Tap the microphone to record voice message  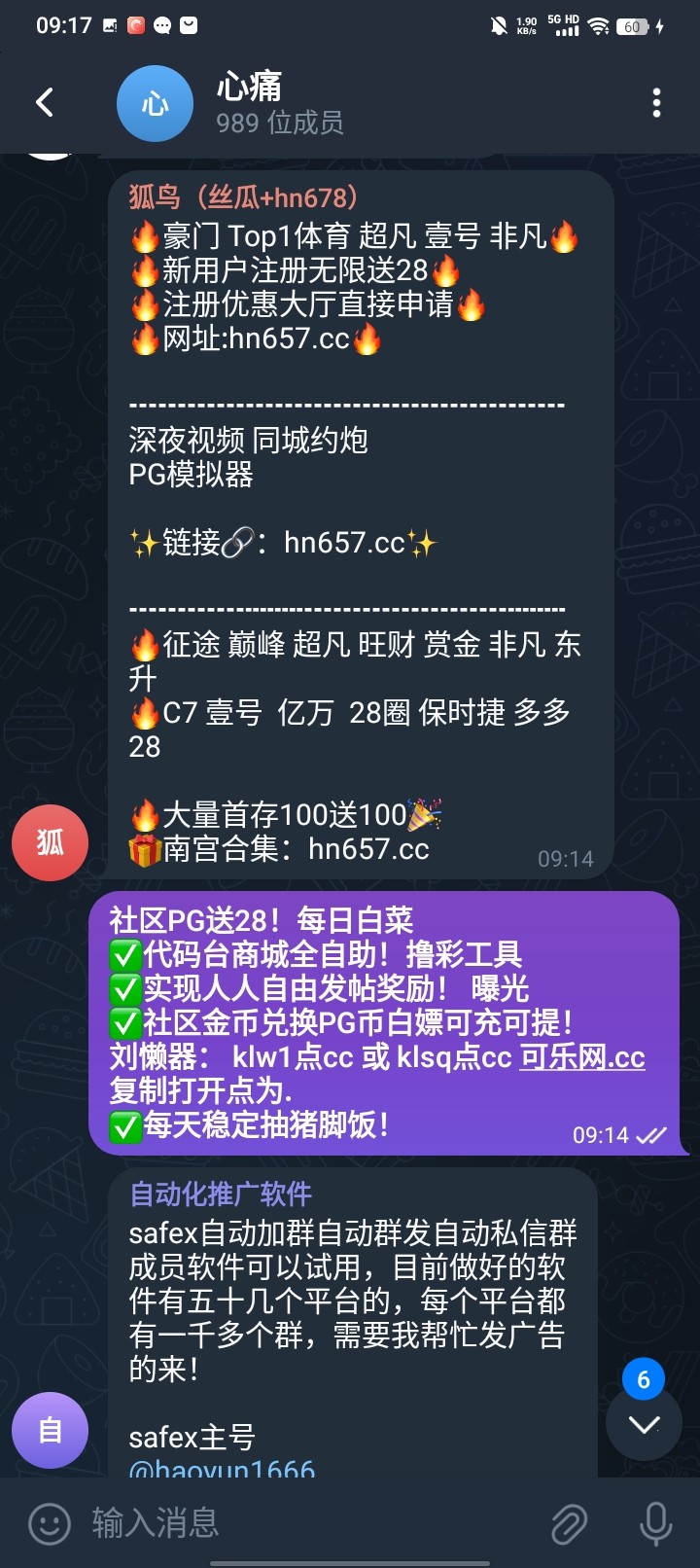(657, 1524)
